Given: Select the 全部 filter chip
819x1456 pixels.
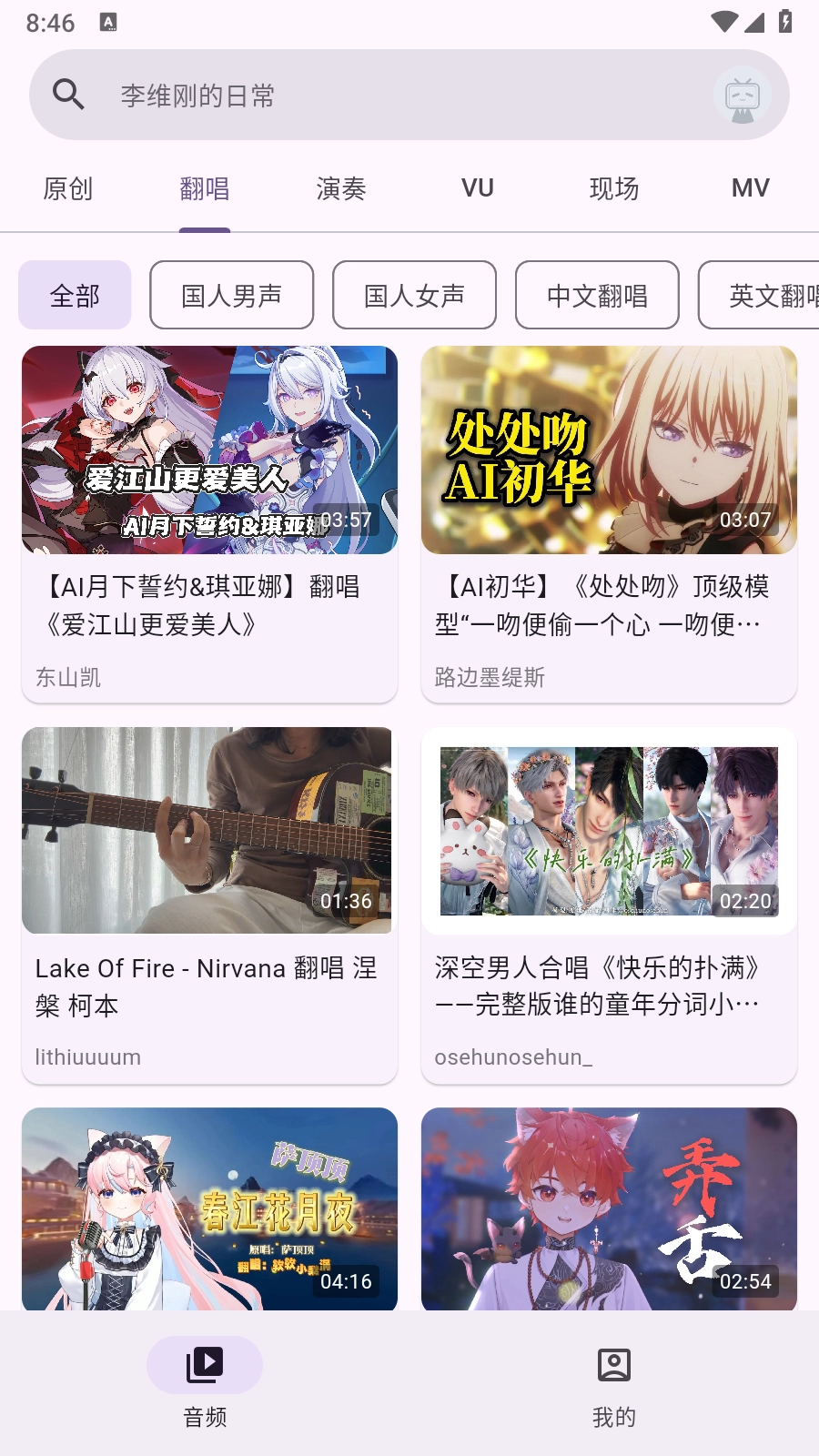Looking at the screenshot, I should click(75, 294).
